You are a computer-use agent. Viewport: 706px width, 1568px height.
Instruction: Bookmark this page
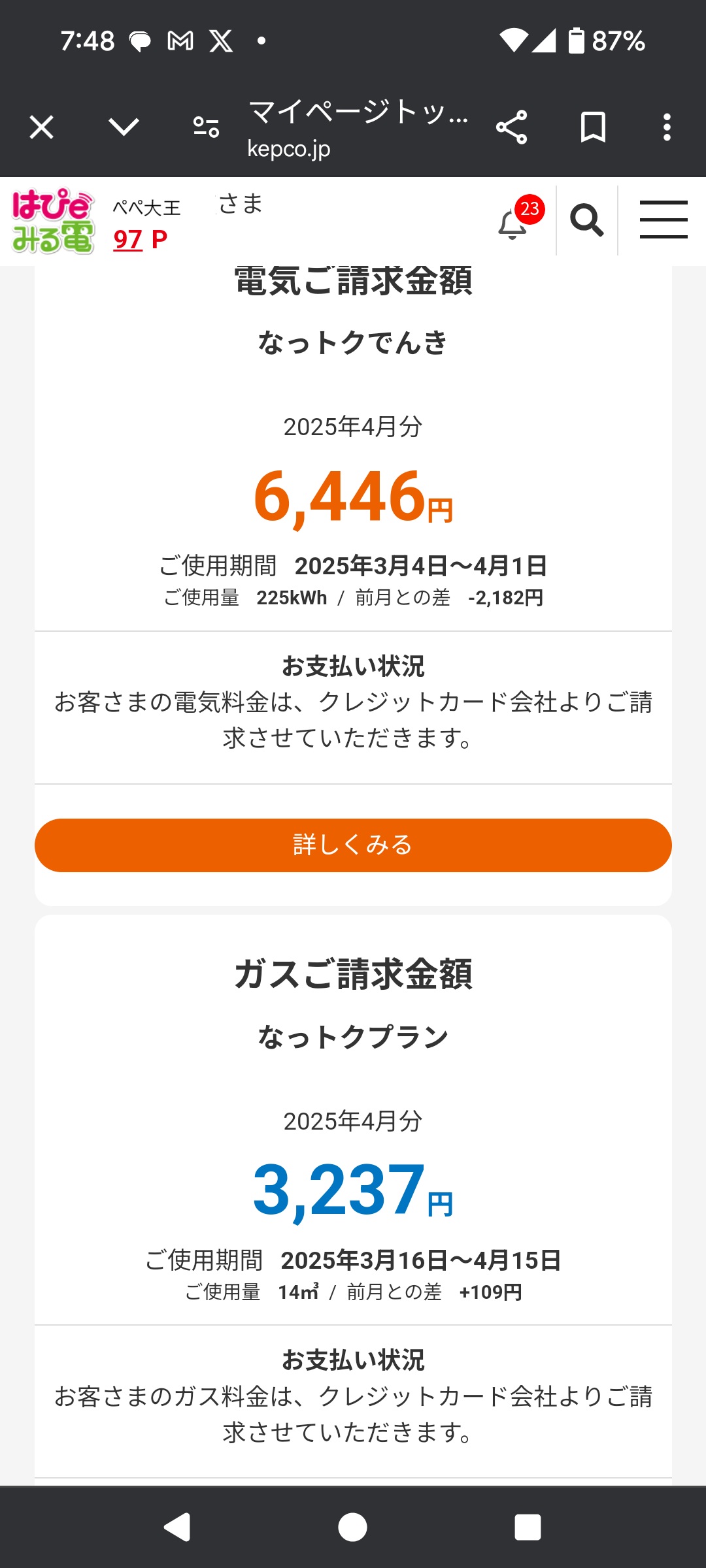point(593,127)
